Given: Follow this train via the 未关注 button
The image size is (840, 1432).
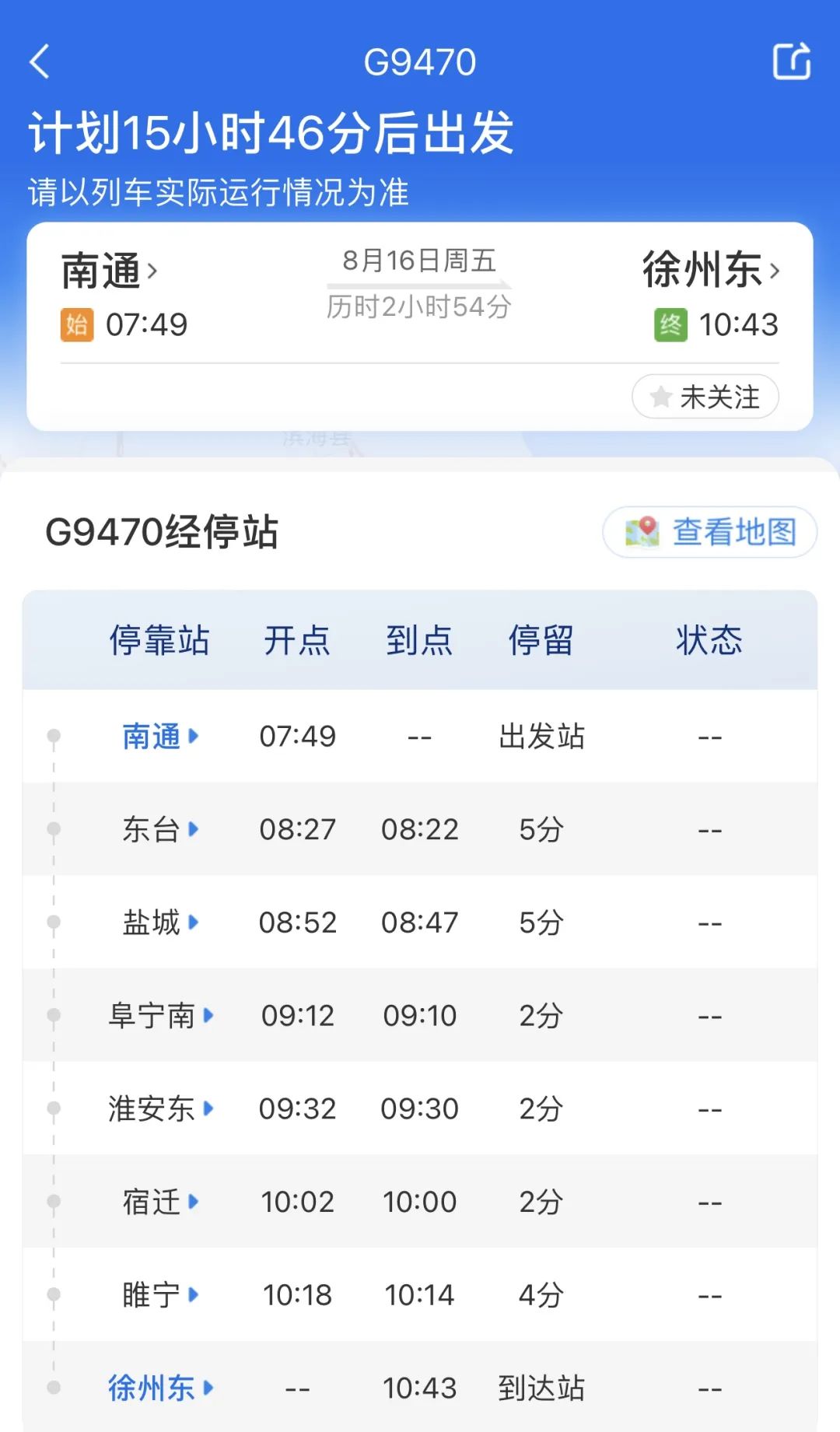Looking at the screenshot, I should coord(705,397).
